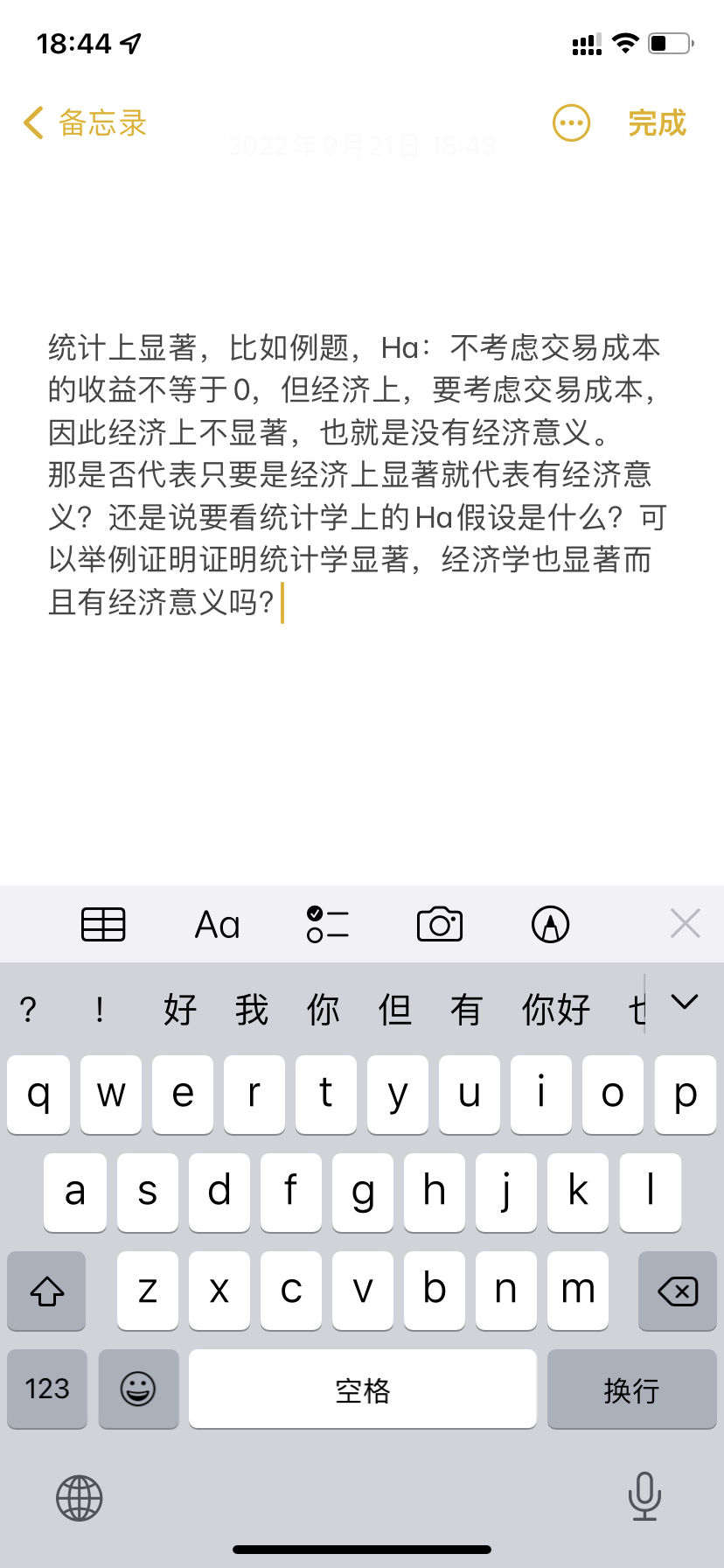This screenshot has width=724, height=1568.
Task: Close the formatting toolbar
Action: coord(685,923)
